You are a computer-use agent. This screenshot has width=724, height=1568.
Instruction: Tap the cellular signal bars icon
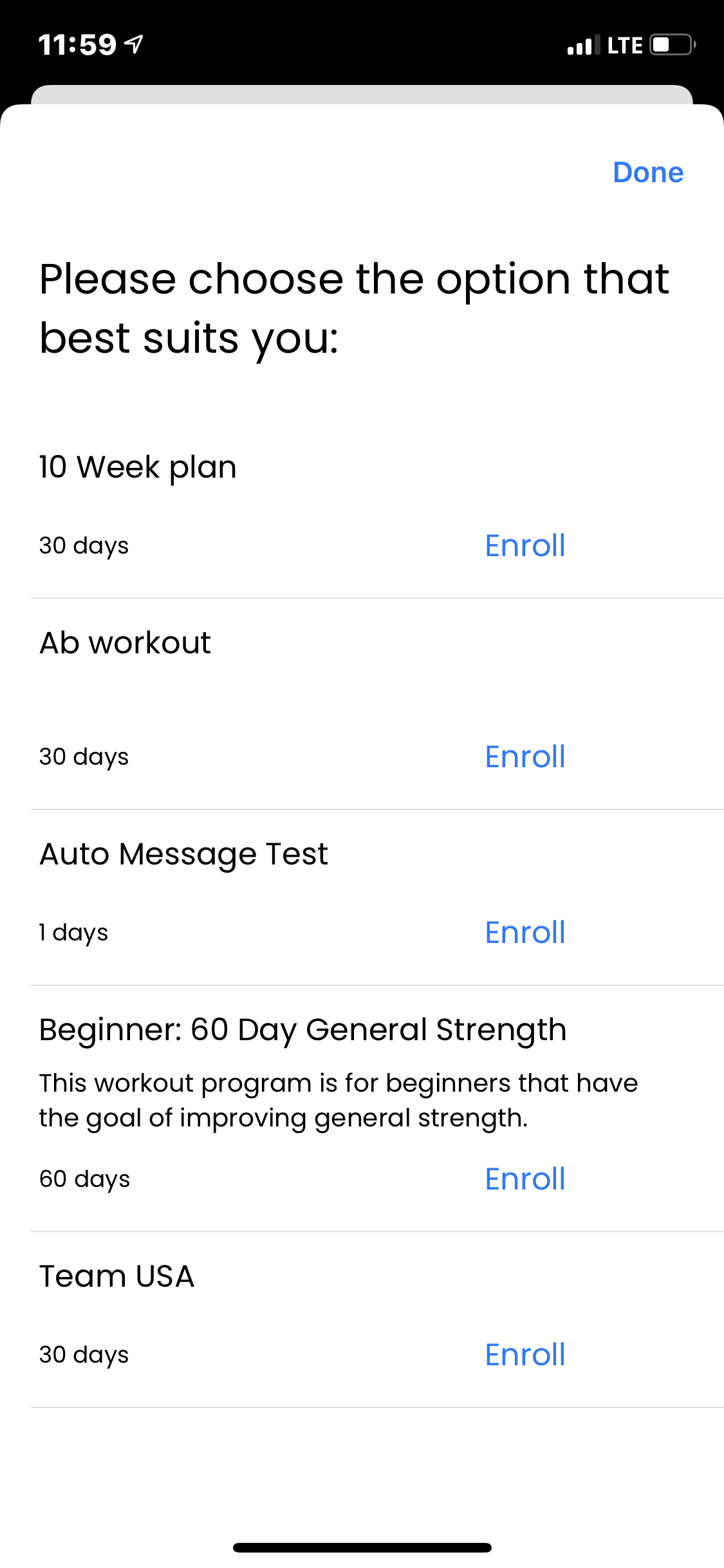point(579,44)
